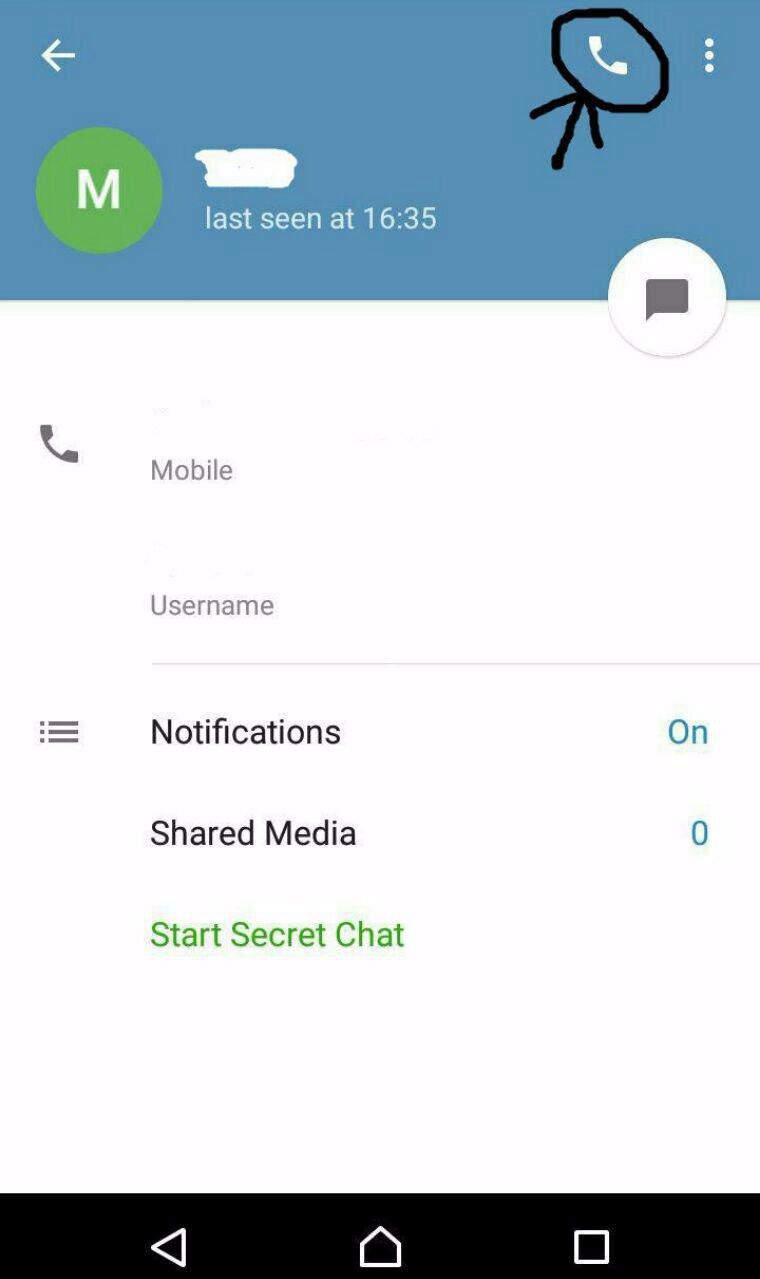This screenshot has width=760, height=1279.
Task: Open the three-dot overflow menu
Action: pyautogui.click(x=709, y=56)
